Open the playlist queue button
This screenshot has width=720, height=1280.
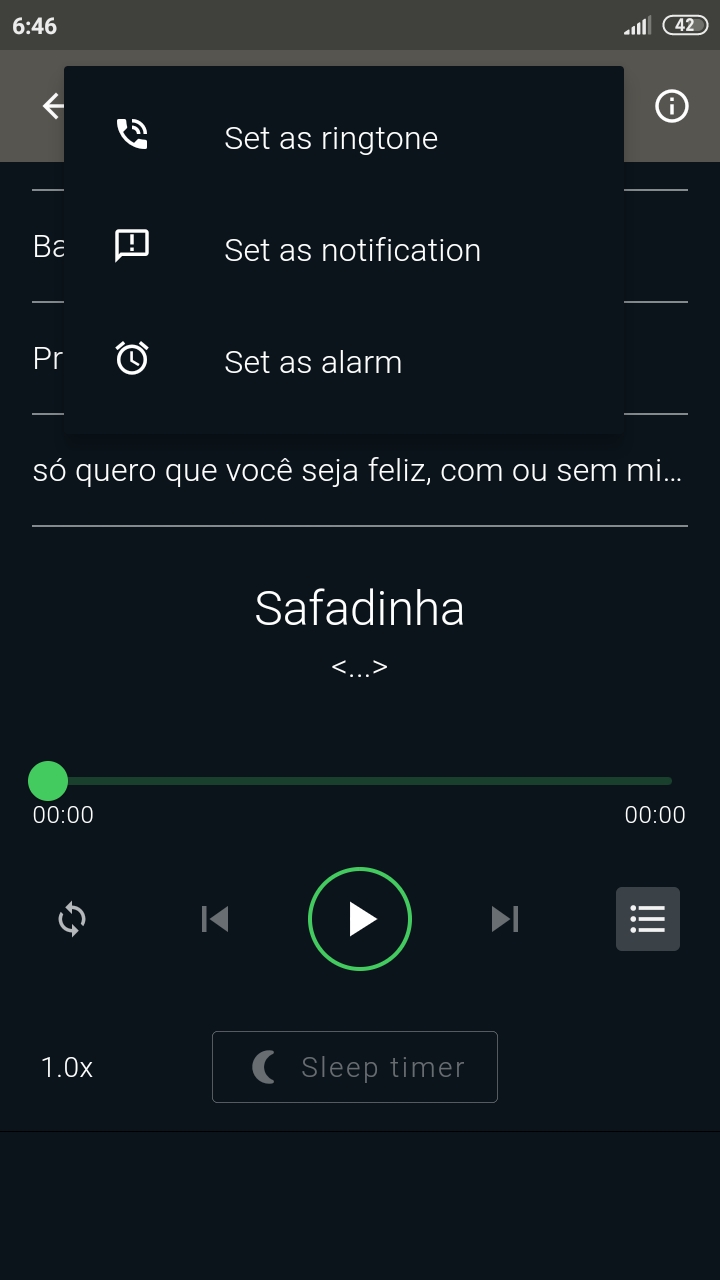(648, 919)
